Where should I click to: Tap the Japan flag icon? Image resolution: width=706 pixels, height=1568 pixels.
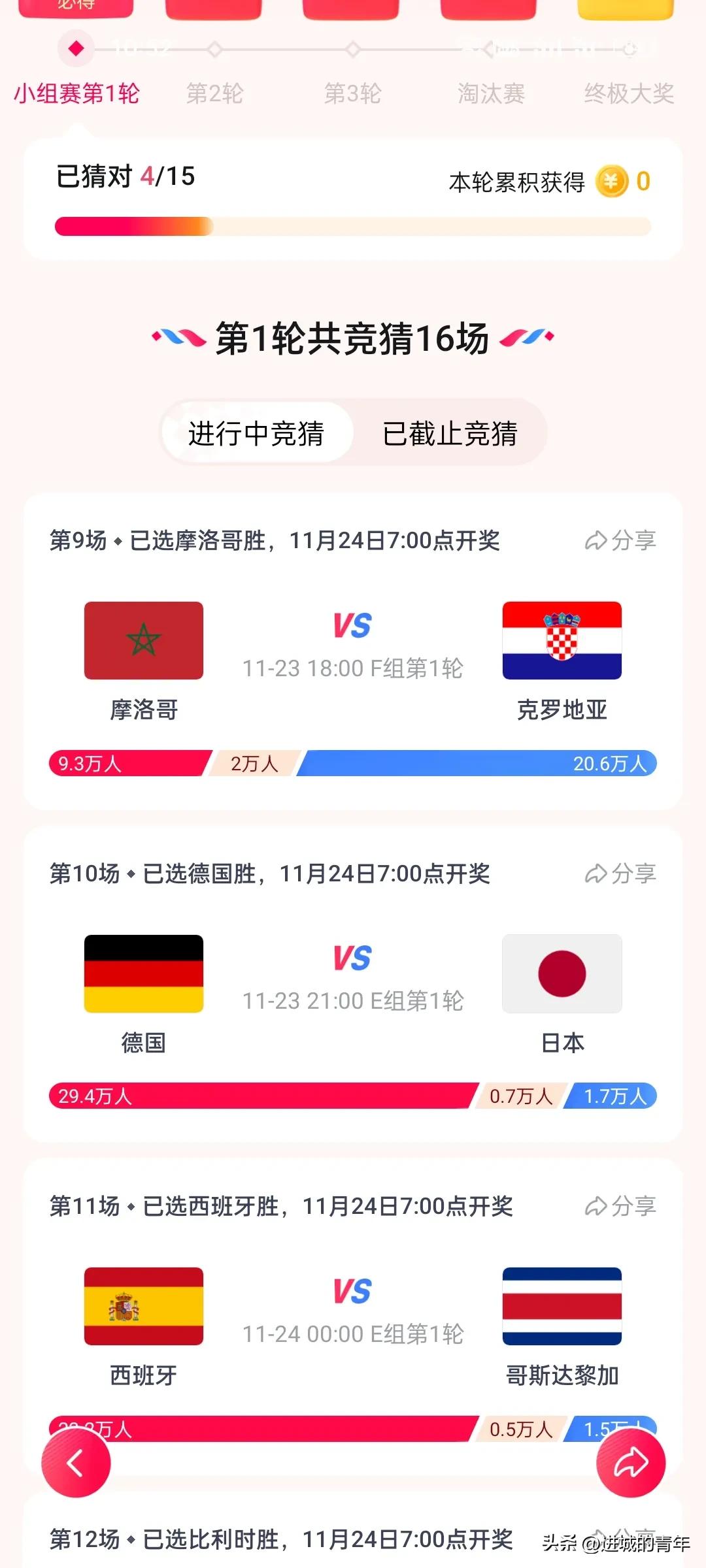pyautogui.click(x=561, y=974)
